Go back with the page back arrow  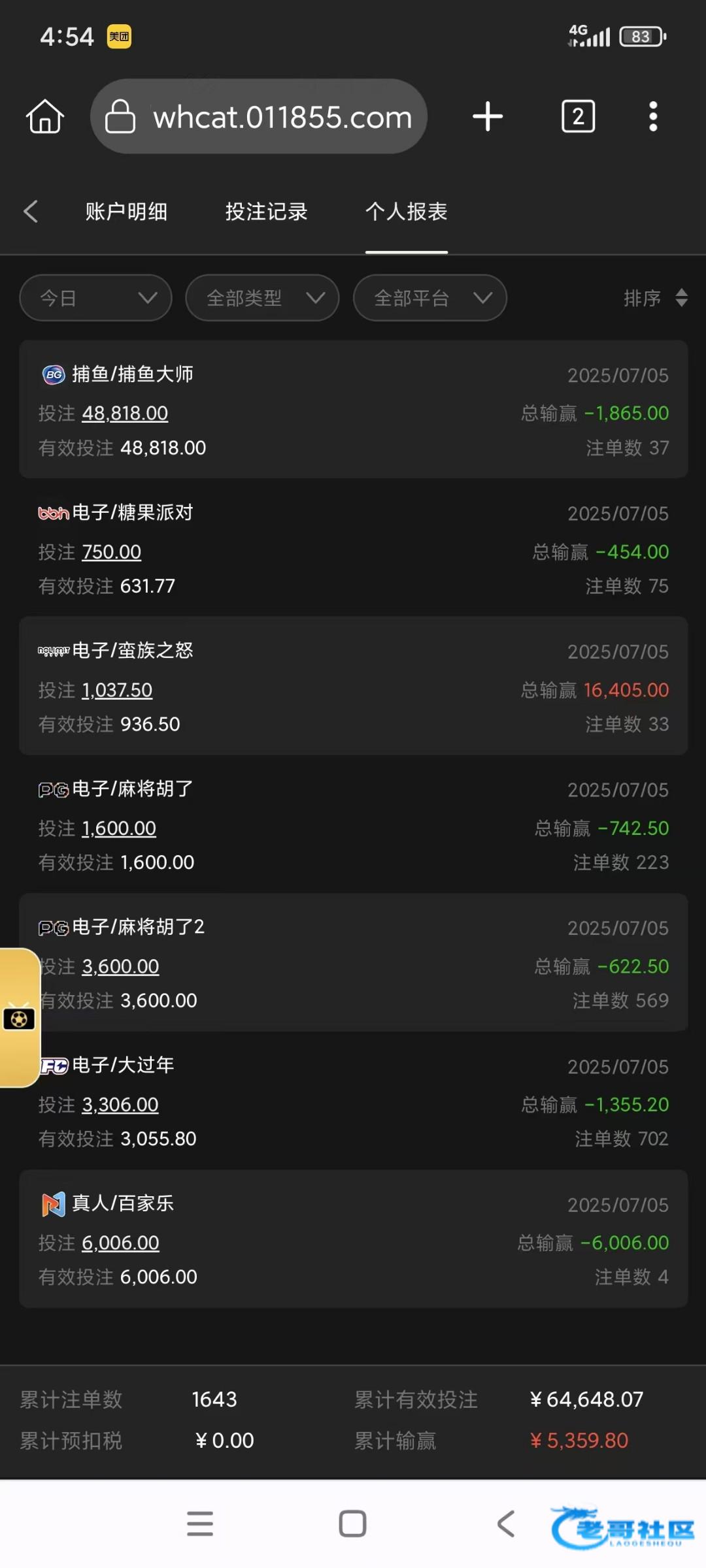[31, 211]
